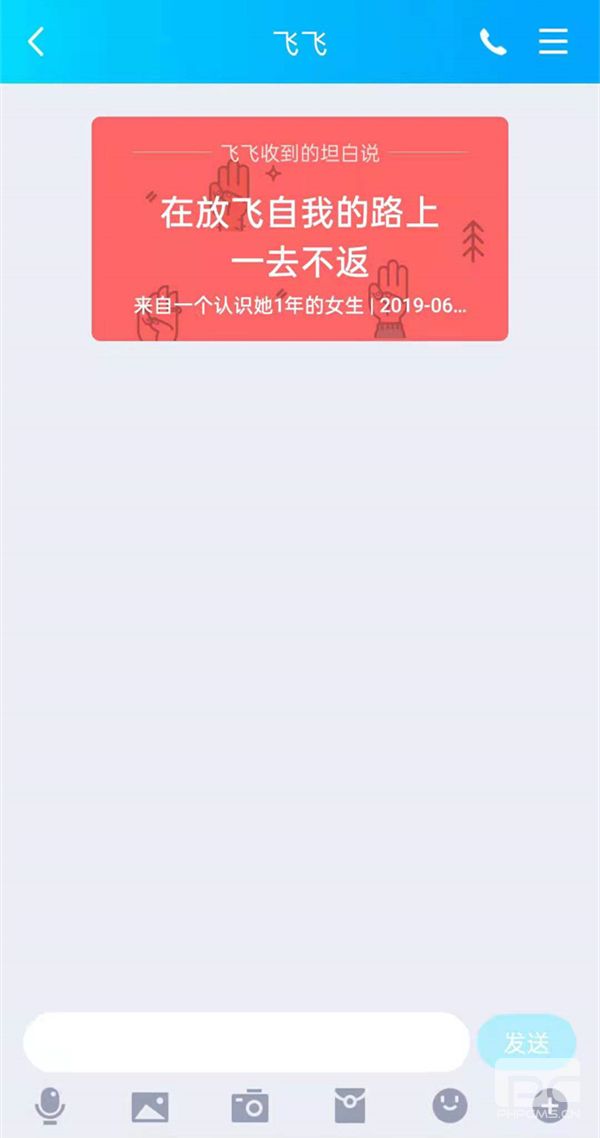Focus the message input field
Image resolution: width=600 pixels, height=1138 pixels.
point(246,1042)
